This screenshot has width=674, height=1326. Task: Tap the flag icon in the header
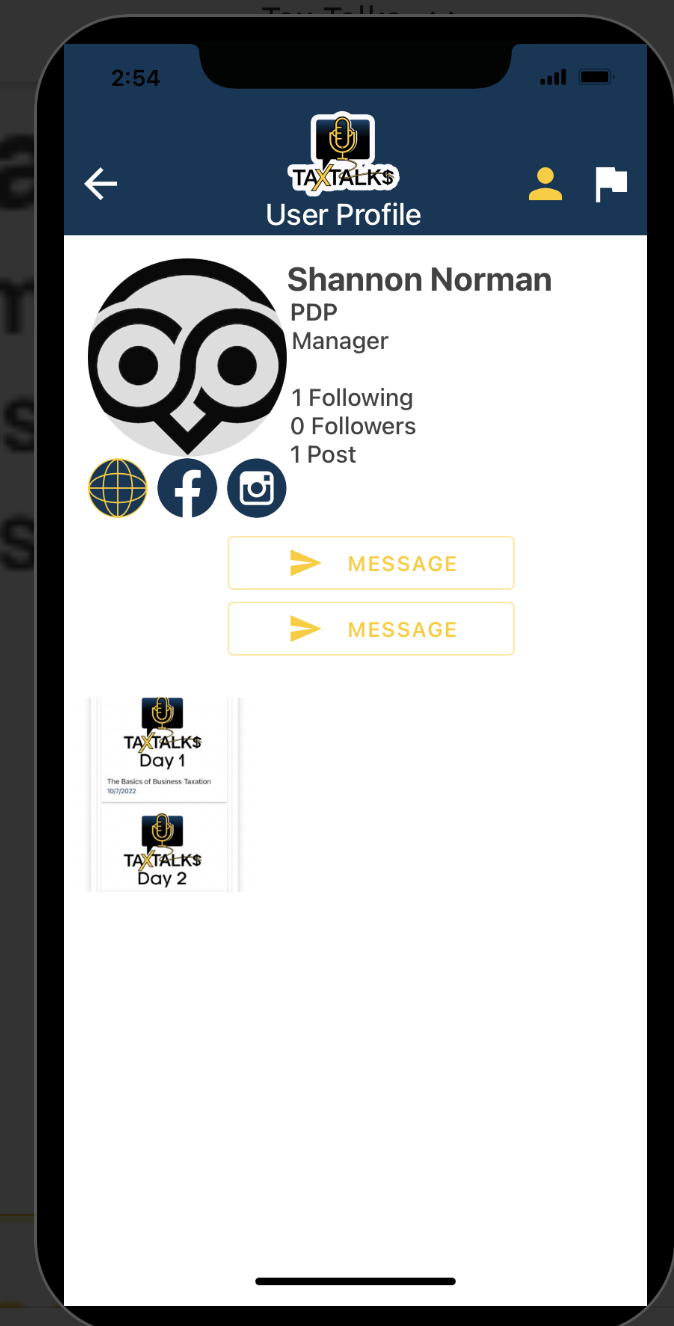(611, 184)
